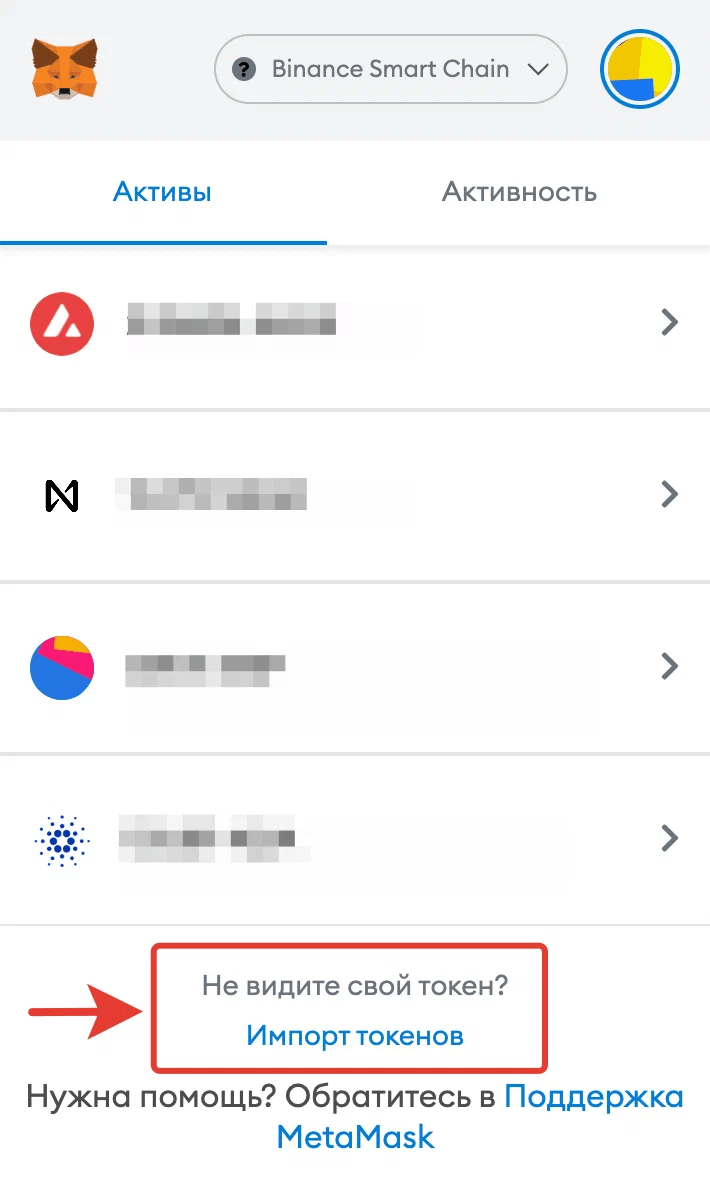Open the Поддержка MetaMask support link
710x1196 pixels.
click(594, 1097)
